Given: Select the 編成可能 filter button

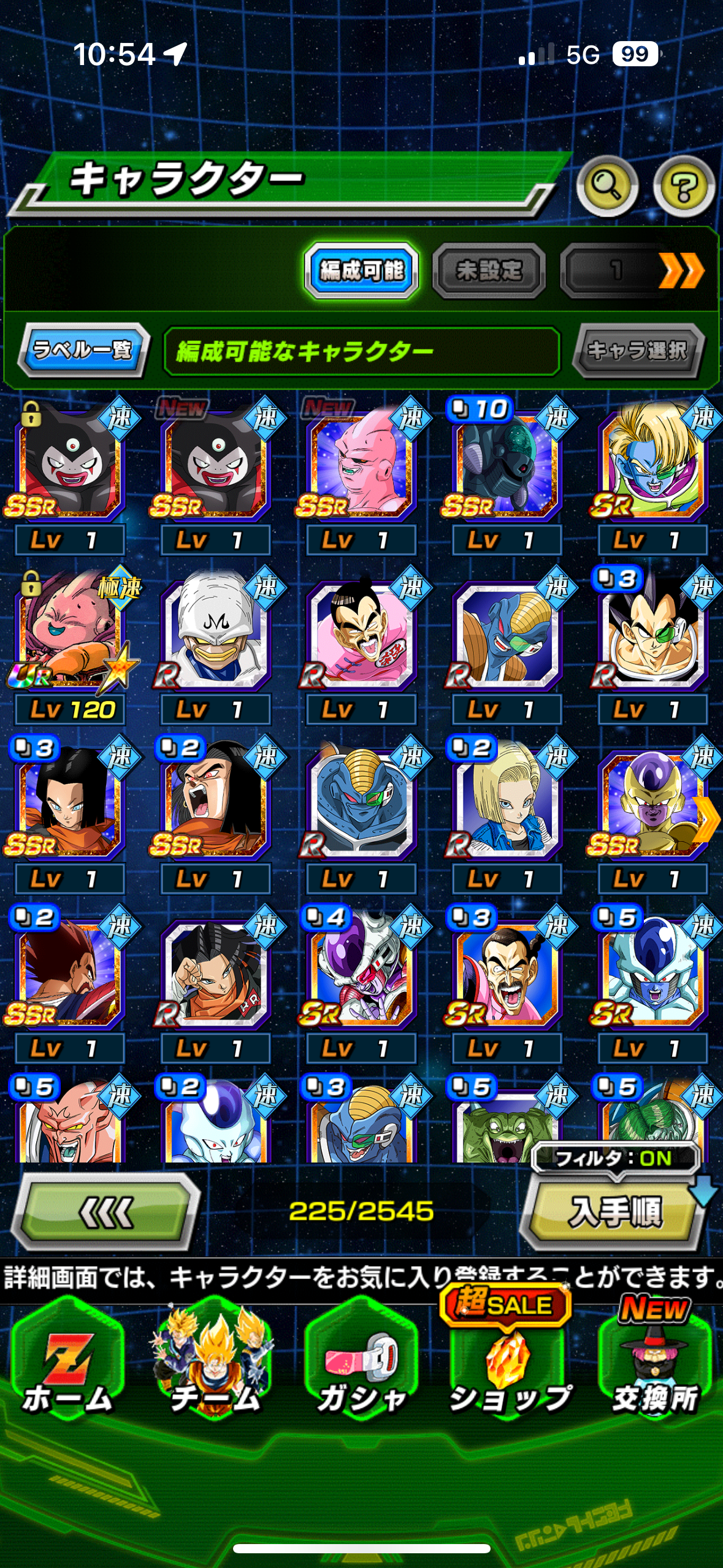Looking at the screenshot, I should pos(362,271).
